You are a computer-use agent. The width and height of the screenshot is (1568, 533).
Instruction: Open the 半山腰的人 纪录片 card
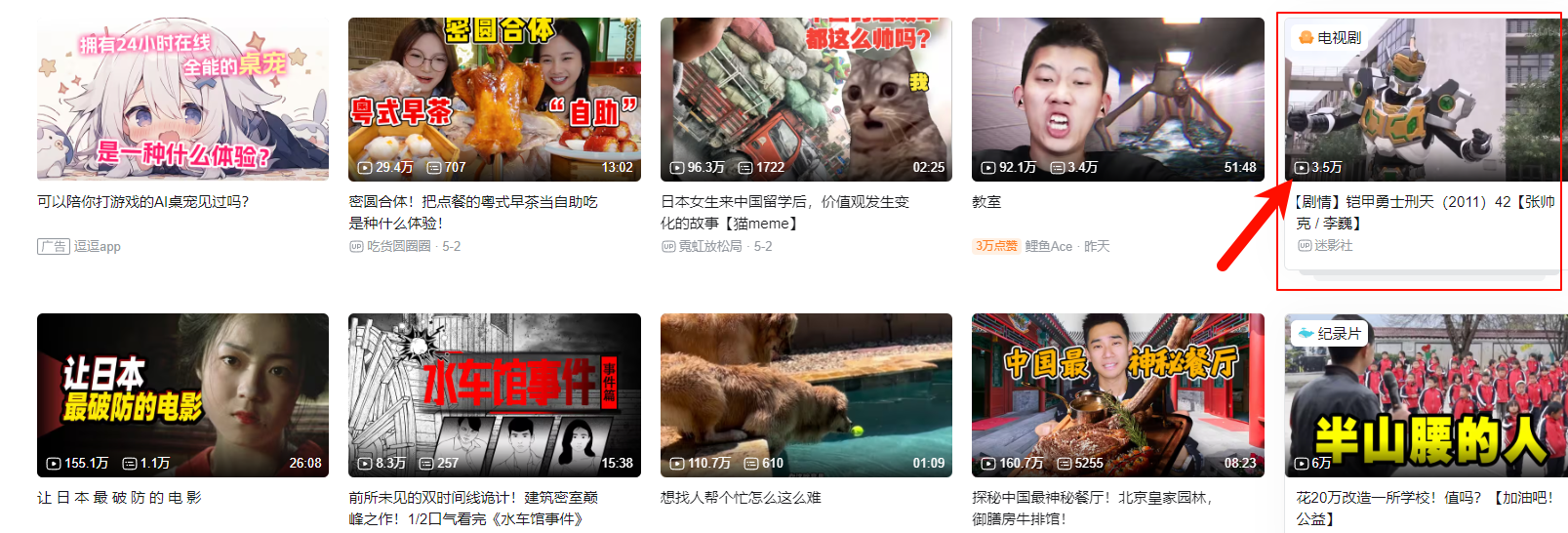tap(1425, 394)
